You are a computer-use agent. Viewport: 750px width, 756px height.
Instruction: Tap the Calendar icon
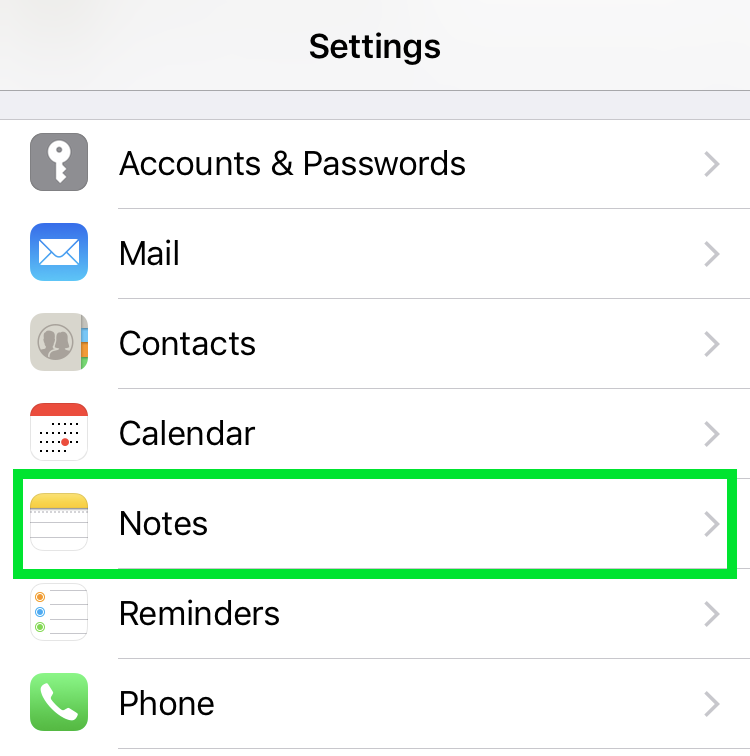[x=59, y=432]
